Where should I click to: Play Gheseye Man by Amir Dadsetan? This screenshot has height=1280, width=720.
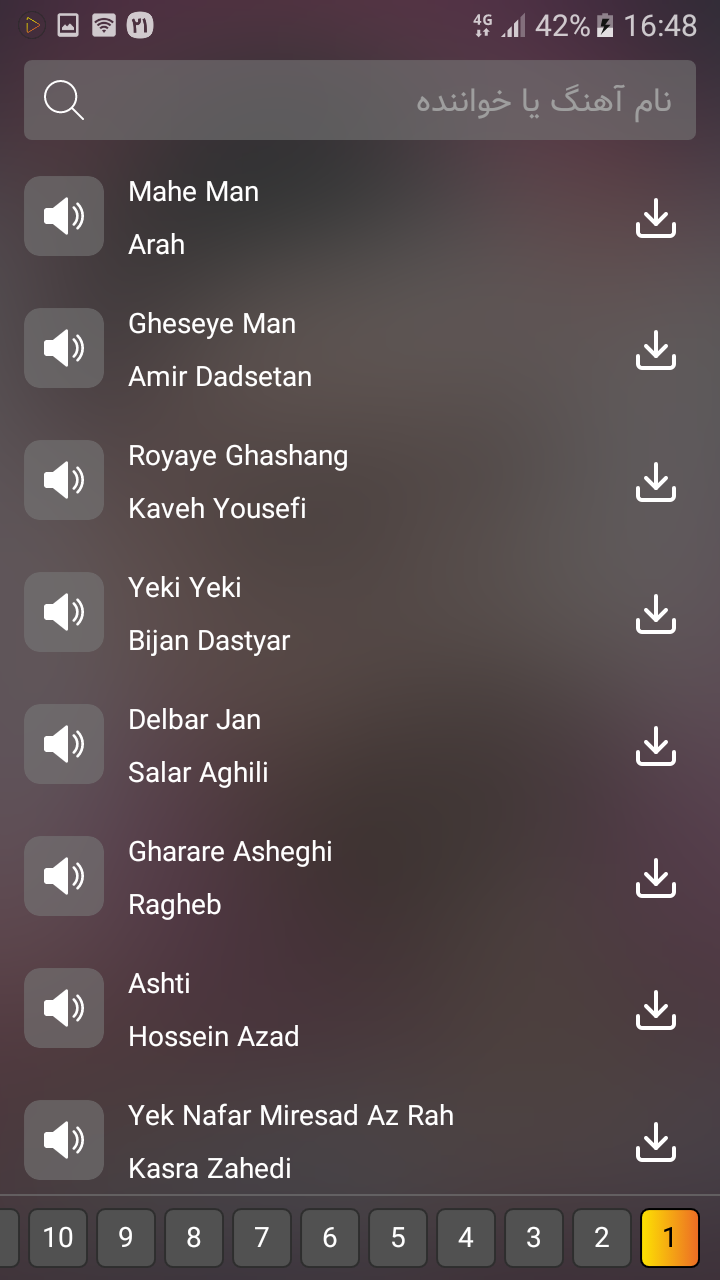coord(64,348)
